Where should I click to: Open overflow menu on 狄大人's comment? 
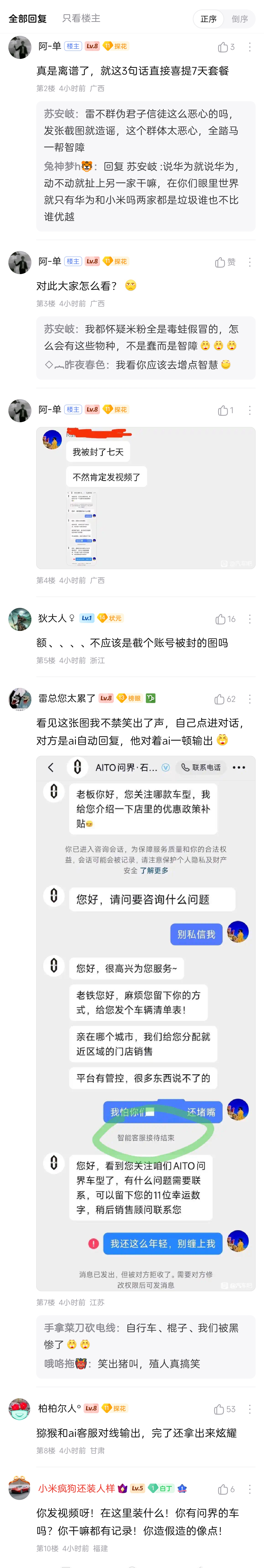coord(249,619)
